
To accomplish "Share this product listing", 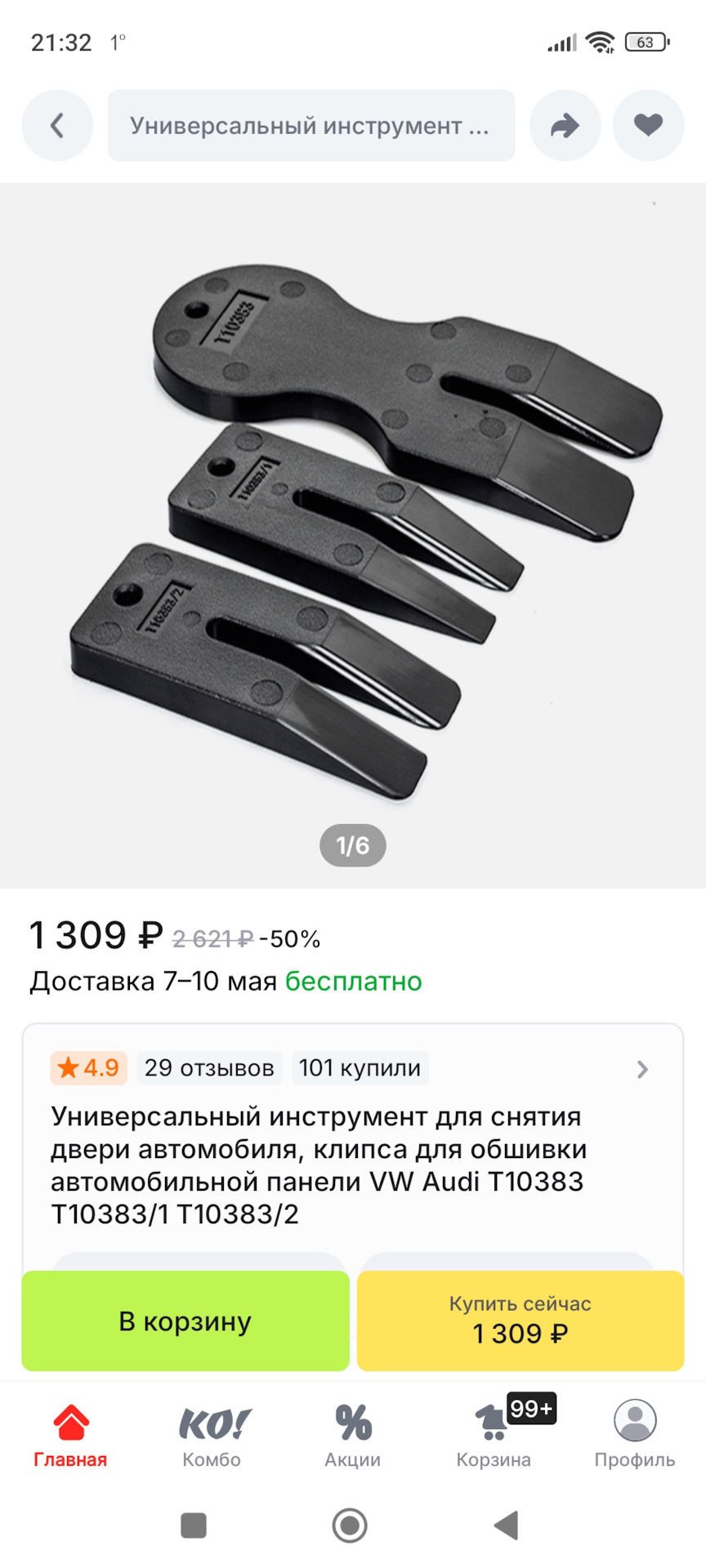I will coord(565,126).
